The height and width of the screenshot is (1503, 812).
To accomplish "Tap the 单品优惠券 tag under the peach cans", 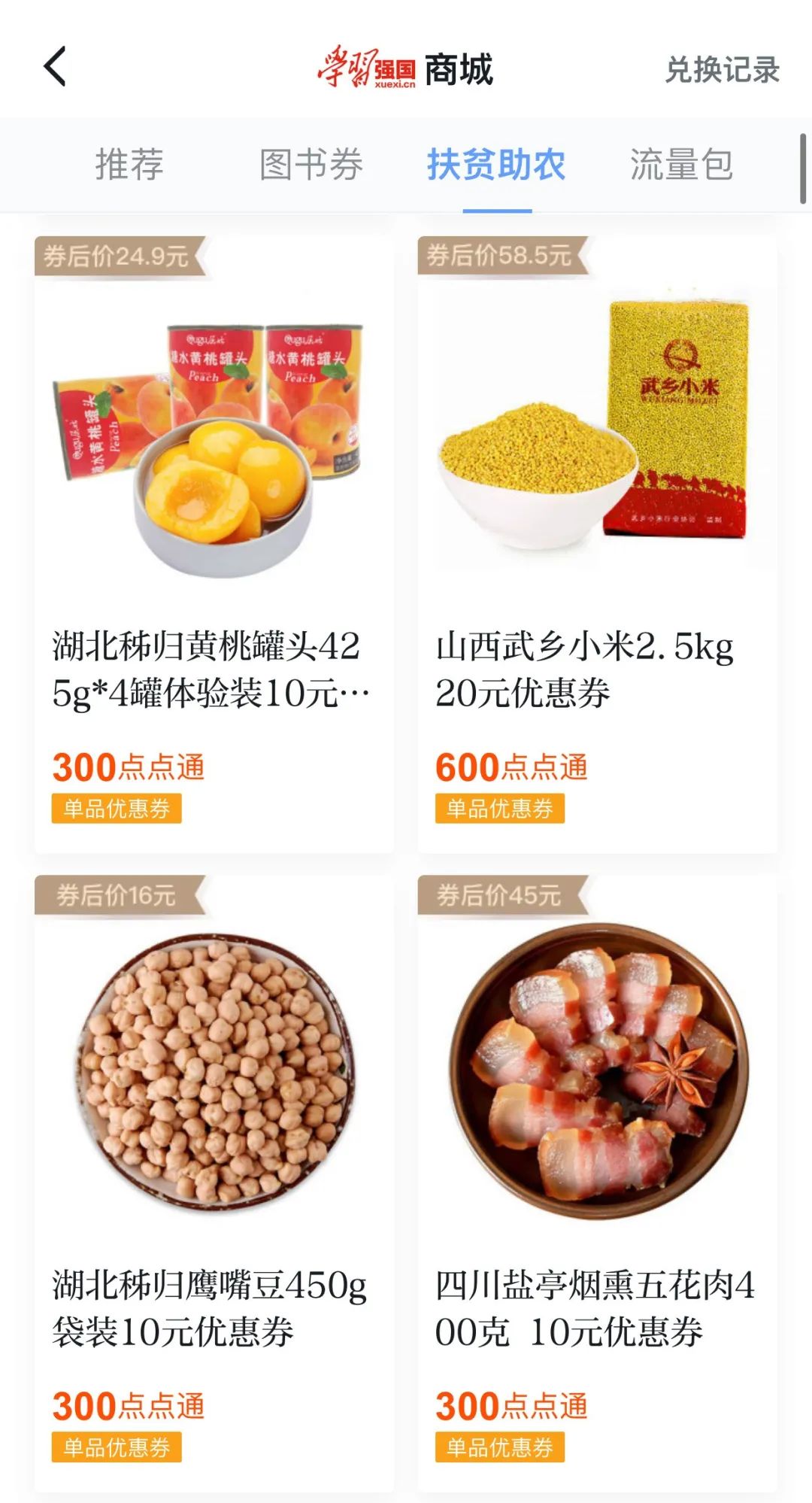I will point(117,809).
